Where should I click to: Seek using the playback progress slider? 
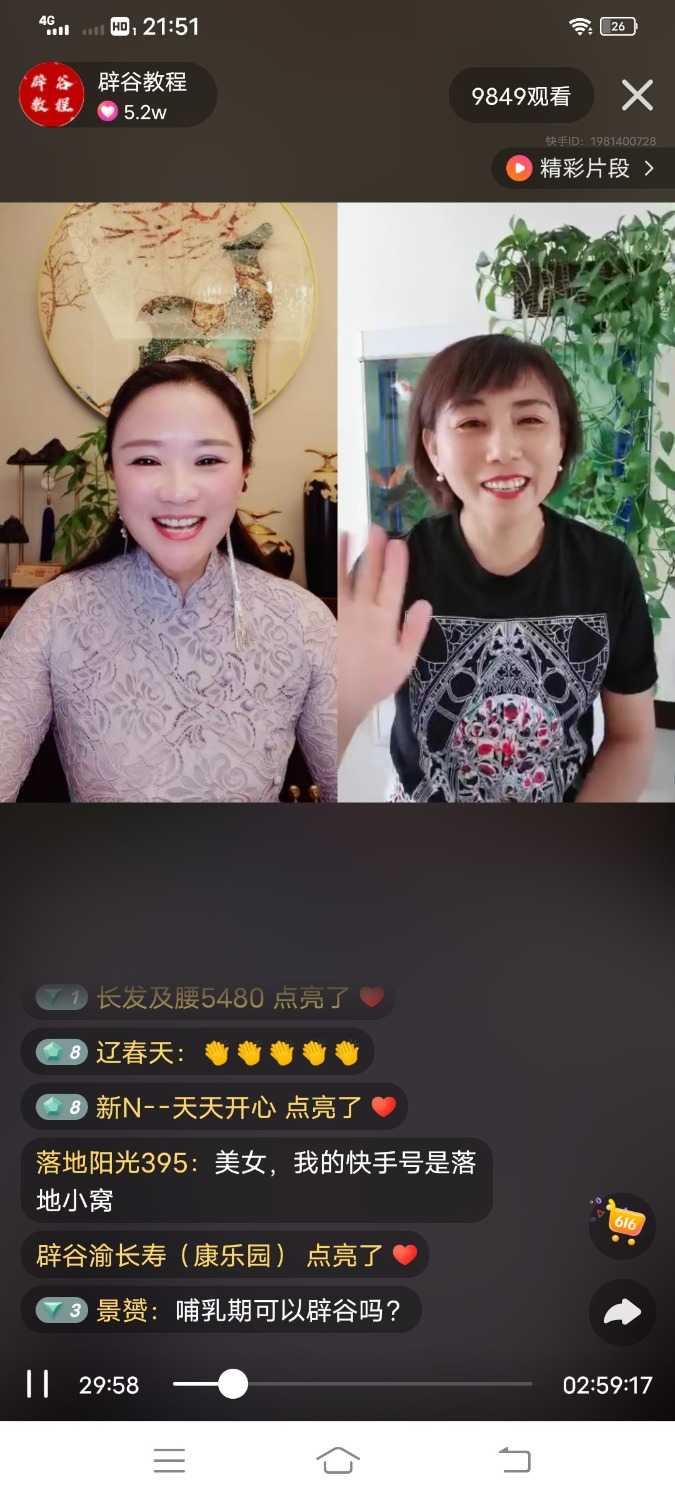[x=233, y=1384]
